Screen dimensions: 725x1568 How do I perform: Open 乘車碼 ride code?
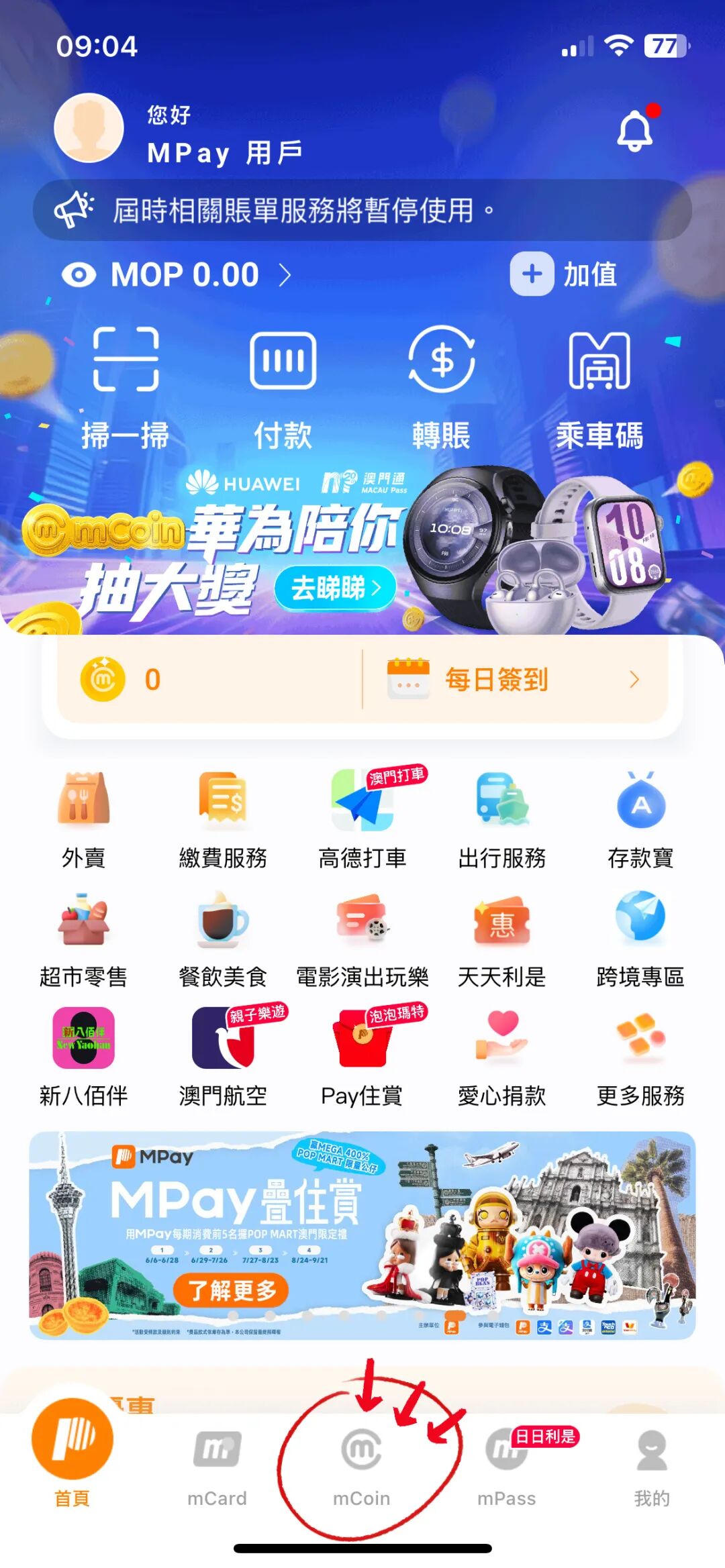click(599, 386)
